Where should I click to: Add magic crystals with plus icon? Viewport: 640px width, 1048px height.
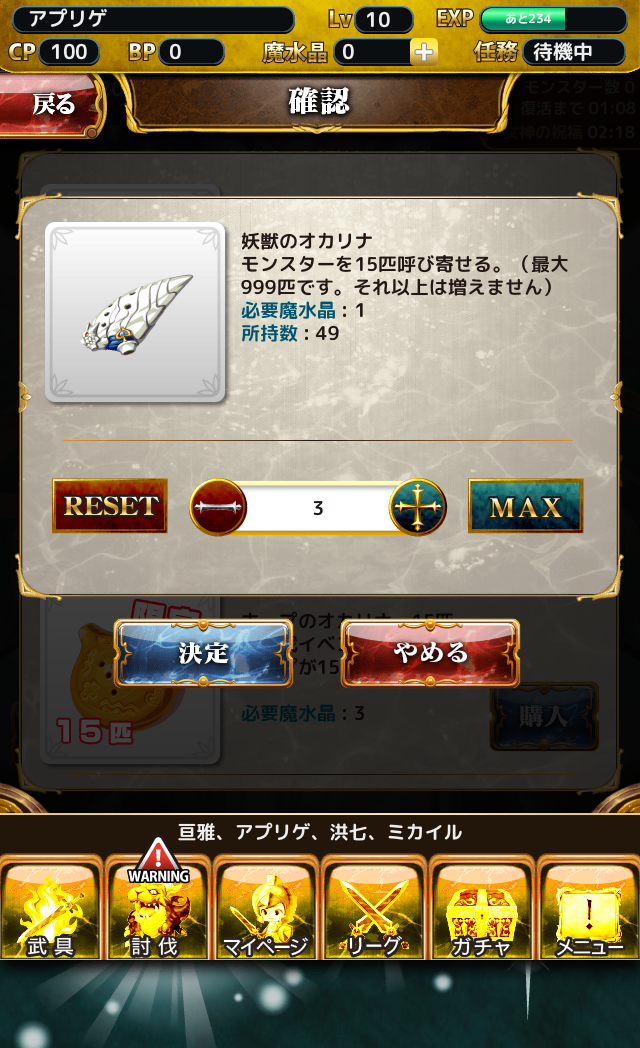(424, 52)
